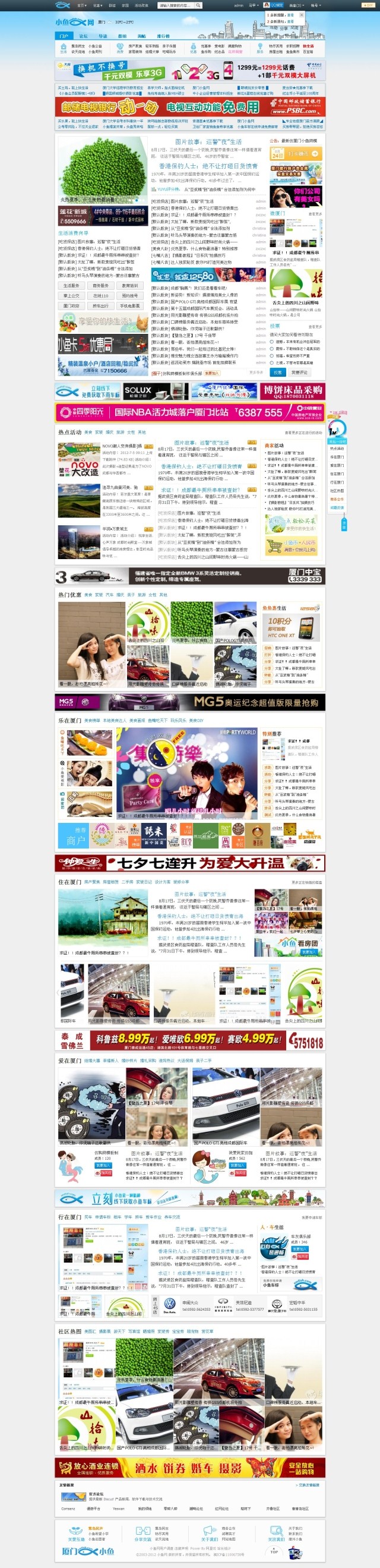Image resolution: width=380 pixels, height=1568 pixels.
Task: Open the 导读 navigation tab
Action: point(103,36)
